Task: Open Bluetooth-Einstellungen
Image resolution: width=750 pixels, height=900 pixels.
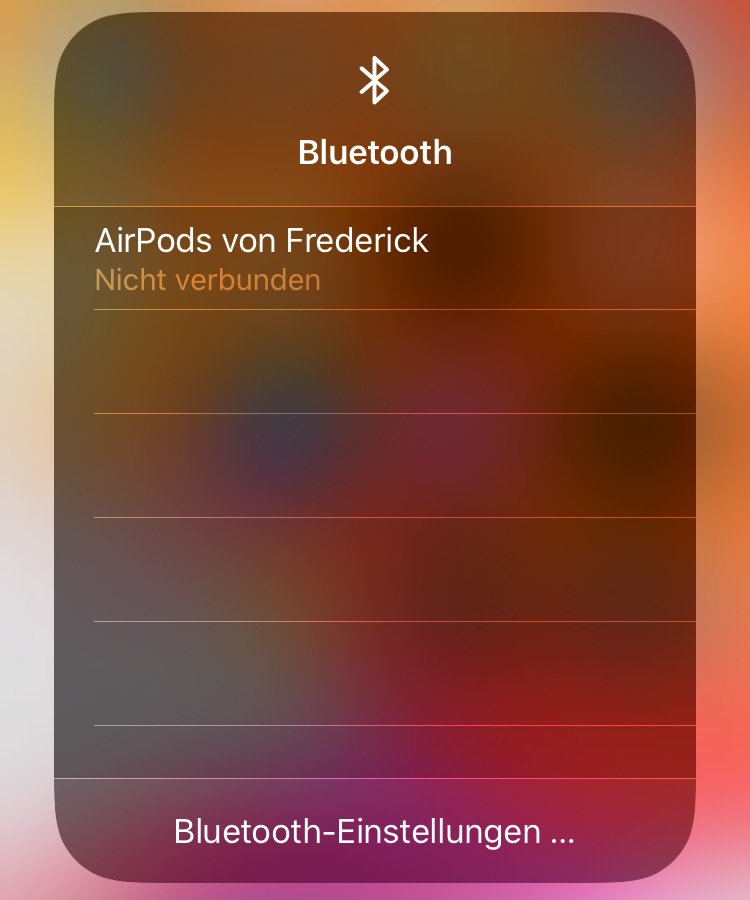Action: pos(374,832)
